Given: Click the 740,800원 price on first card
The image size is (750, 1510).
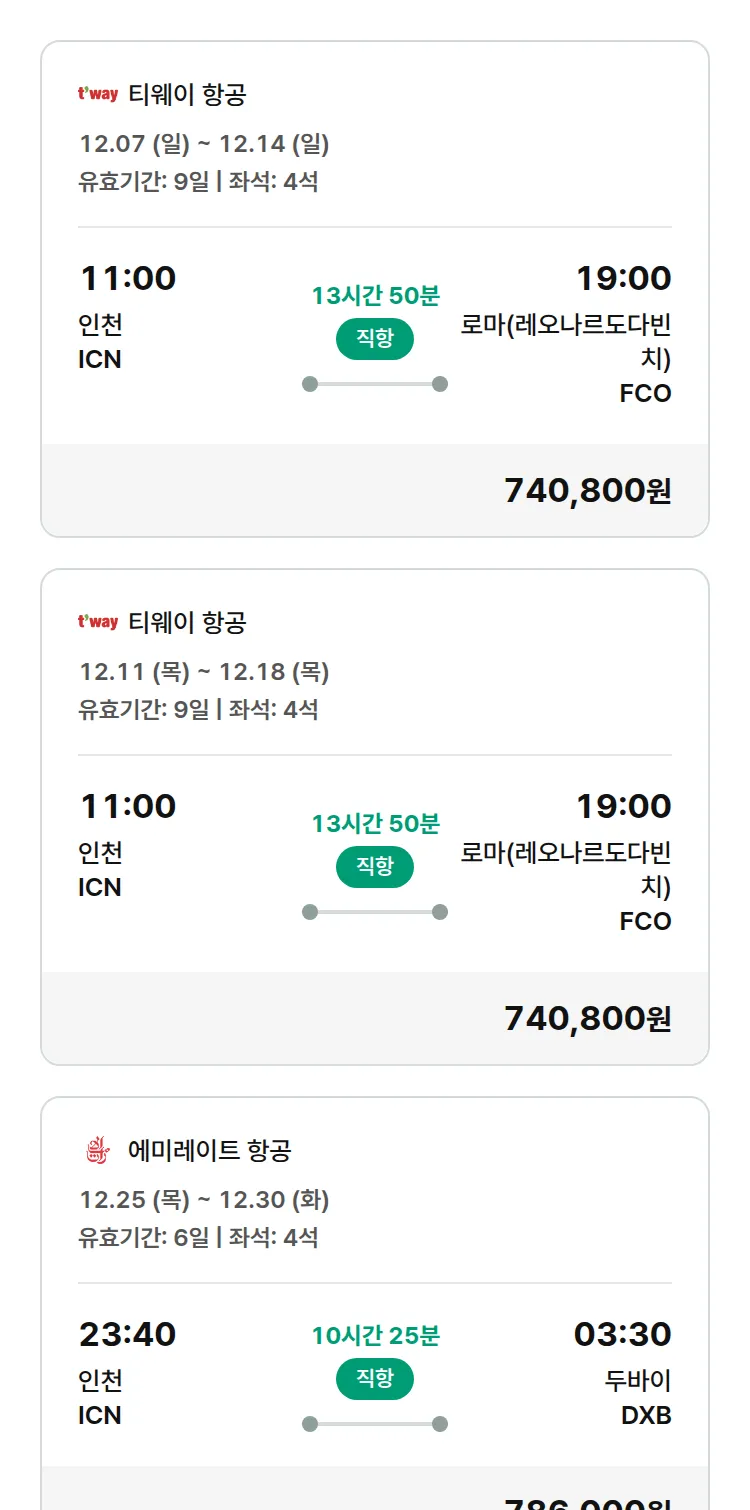Looking at the screenshot, I should 590,489.
